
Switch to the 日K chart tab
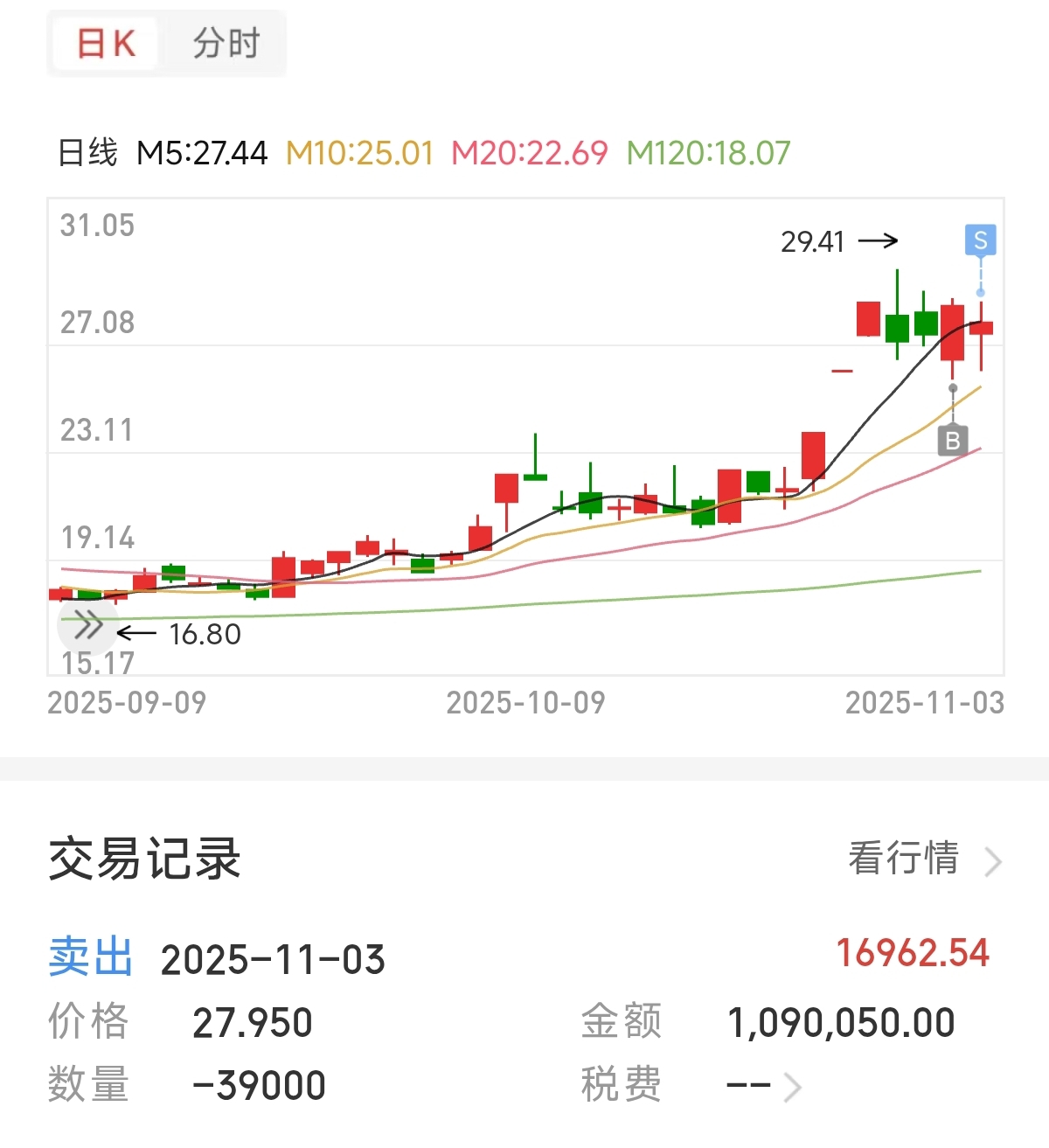tap(106, 43)
